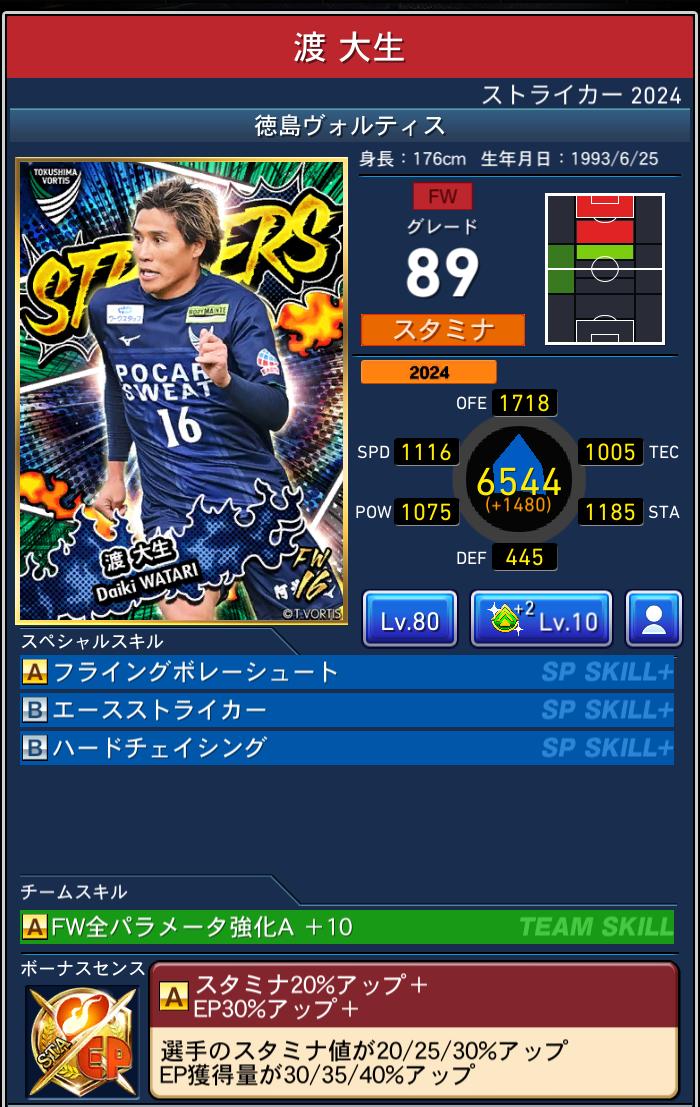Open the FW全パラメータ強化A team skill
700x1107 pixels.
(x=346, y=927)
